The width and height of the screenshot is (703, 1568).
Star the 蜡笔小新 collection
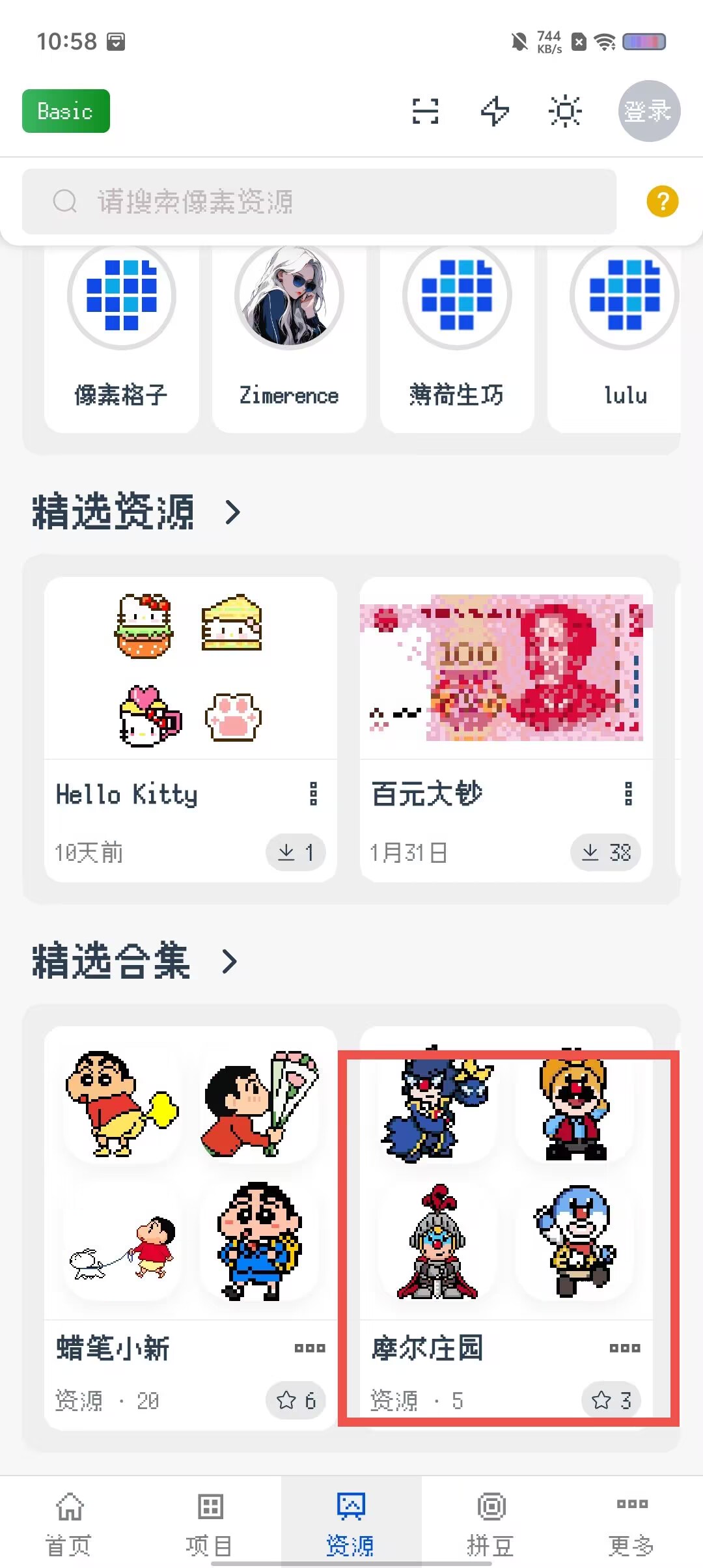pos(296,1400)
